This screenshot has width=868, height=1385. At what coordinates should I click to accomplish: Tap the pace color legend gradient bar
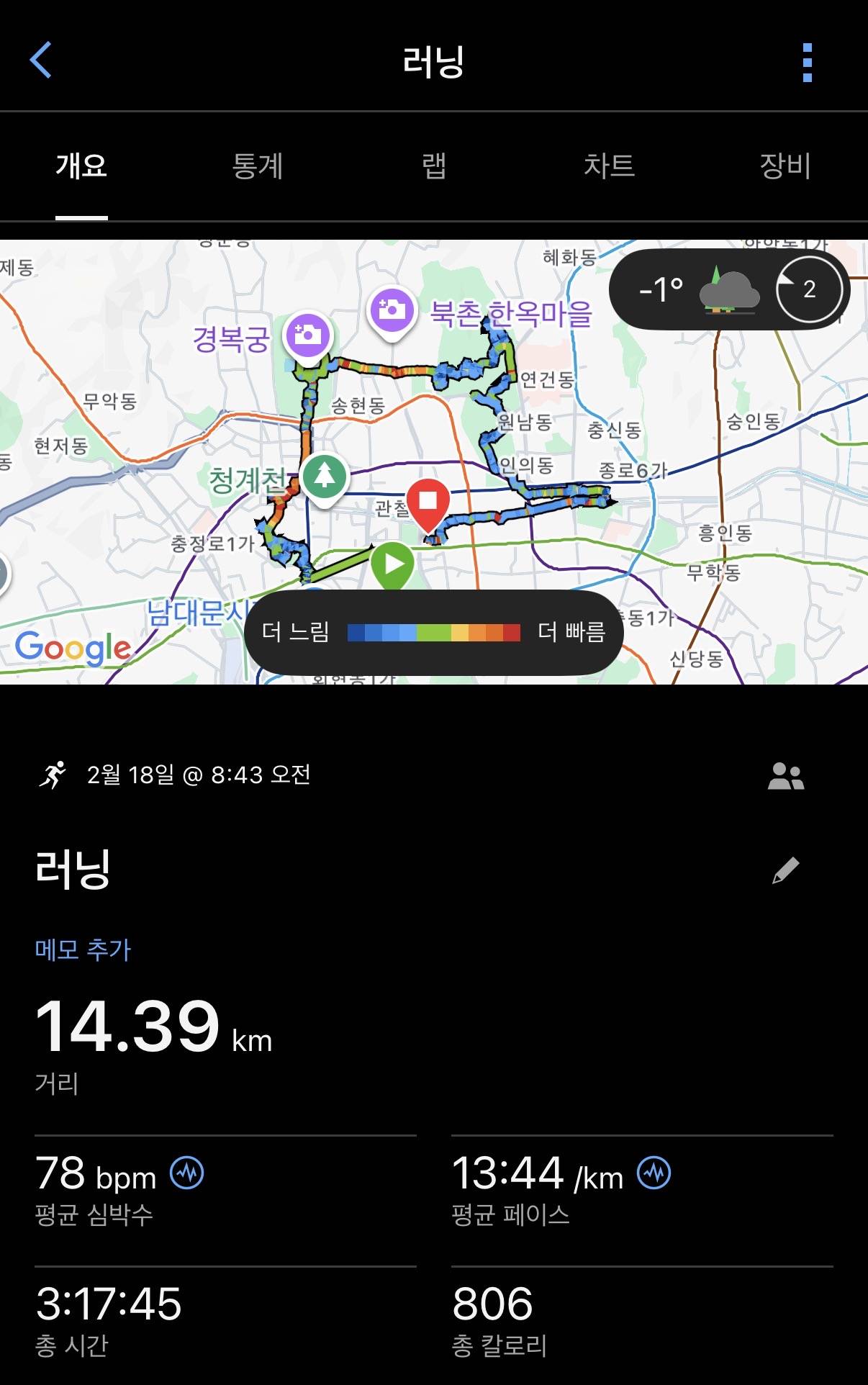pyautogui.click(x=432, y=631)
